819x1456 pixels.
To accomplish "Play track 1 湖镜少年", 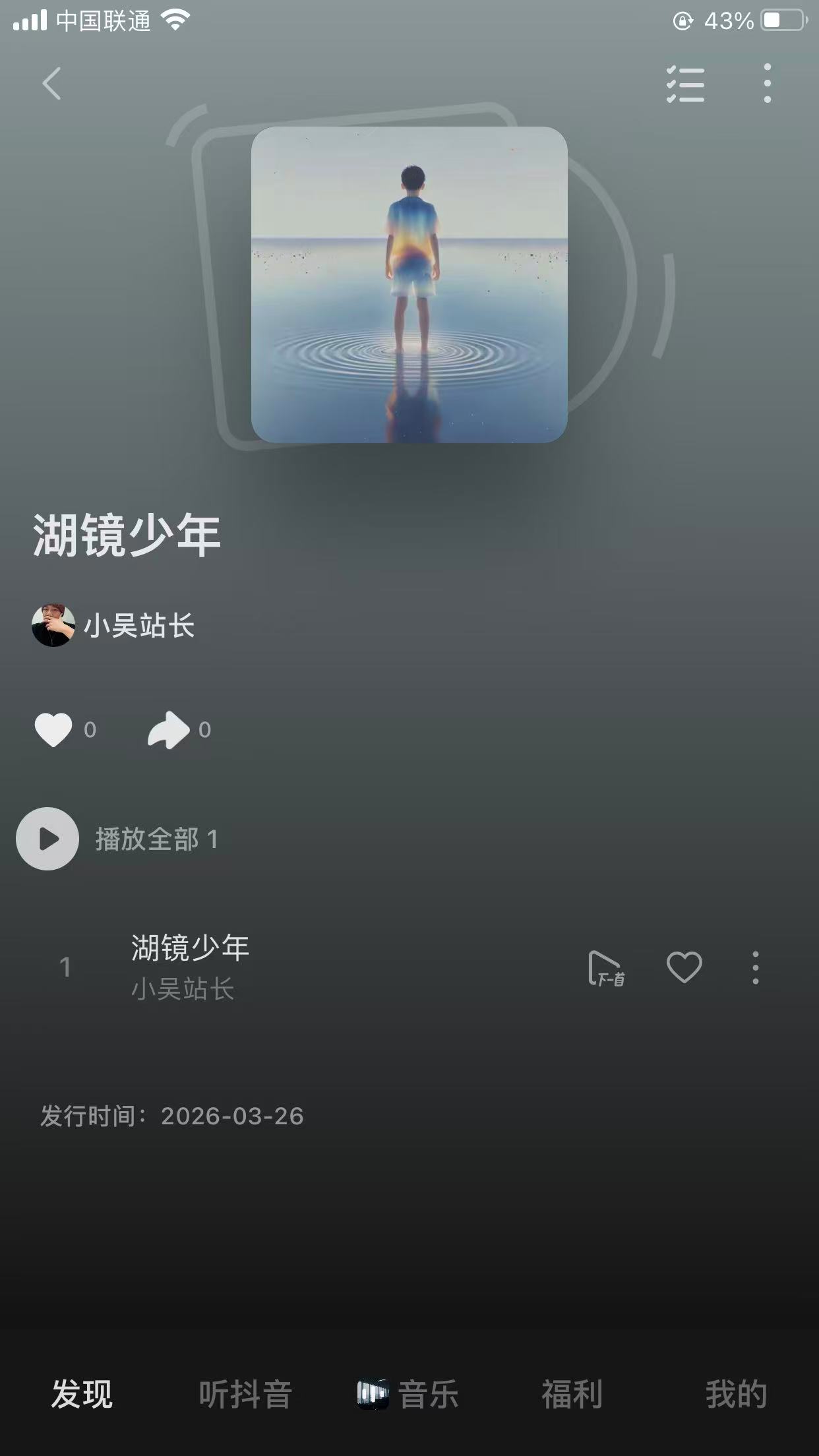I will coord(190,966).
